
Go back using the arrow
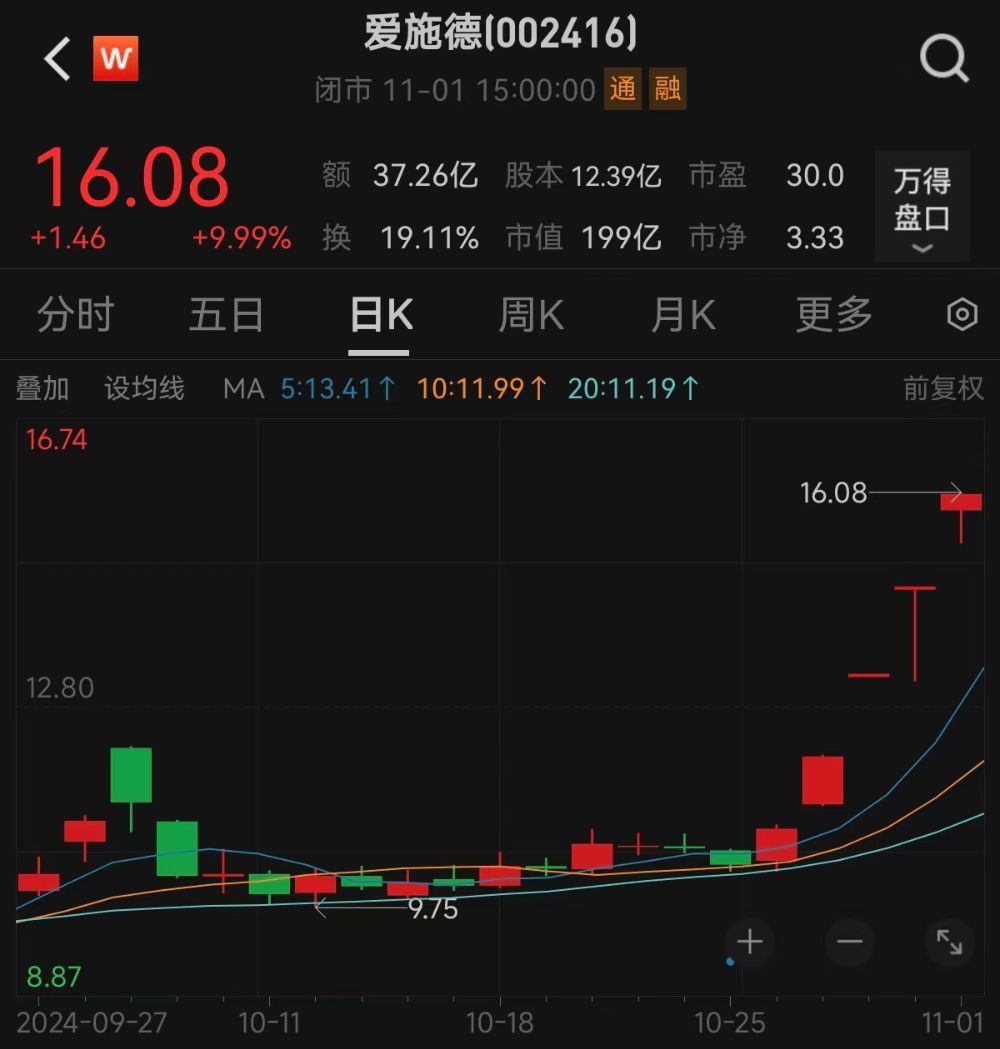tap(57, 59)
